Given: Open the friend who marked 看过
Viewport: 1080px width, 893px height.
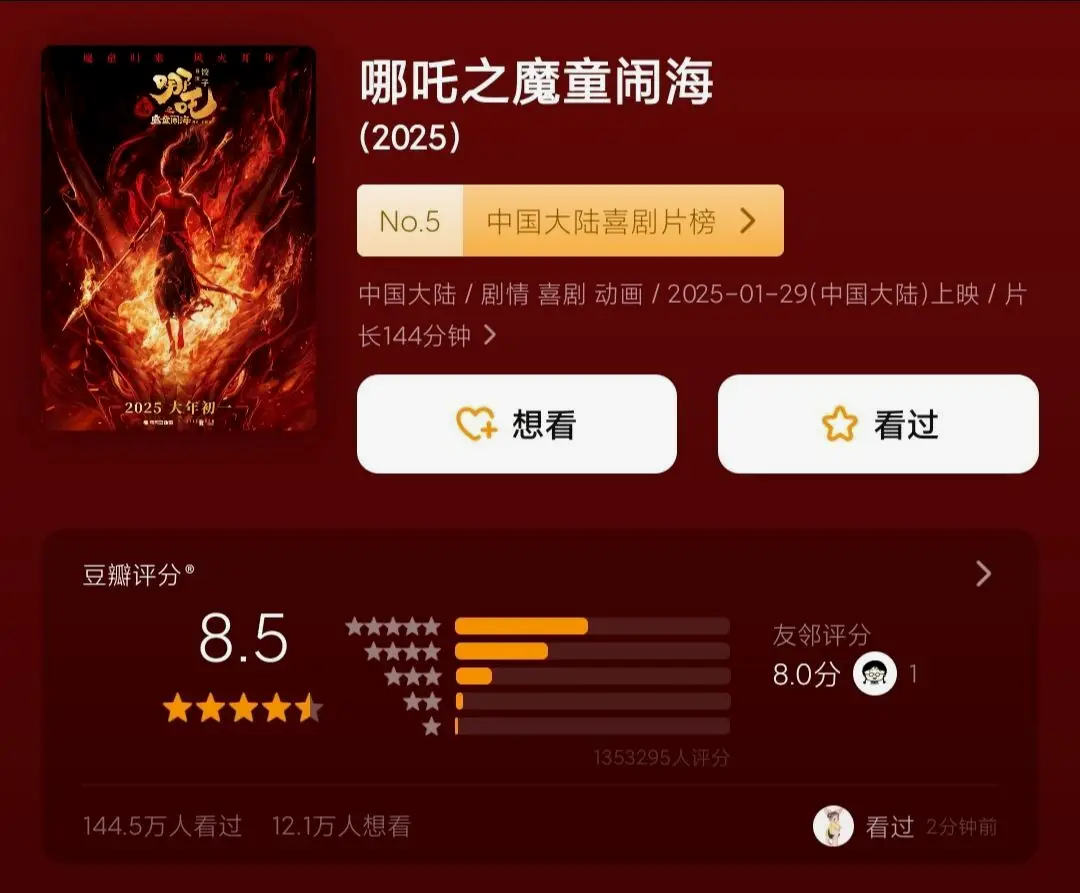Looking at the screenshot, I should pos(833,827).
